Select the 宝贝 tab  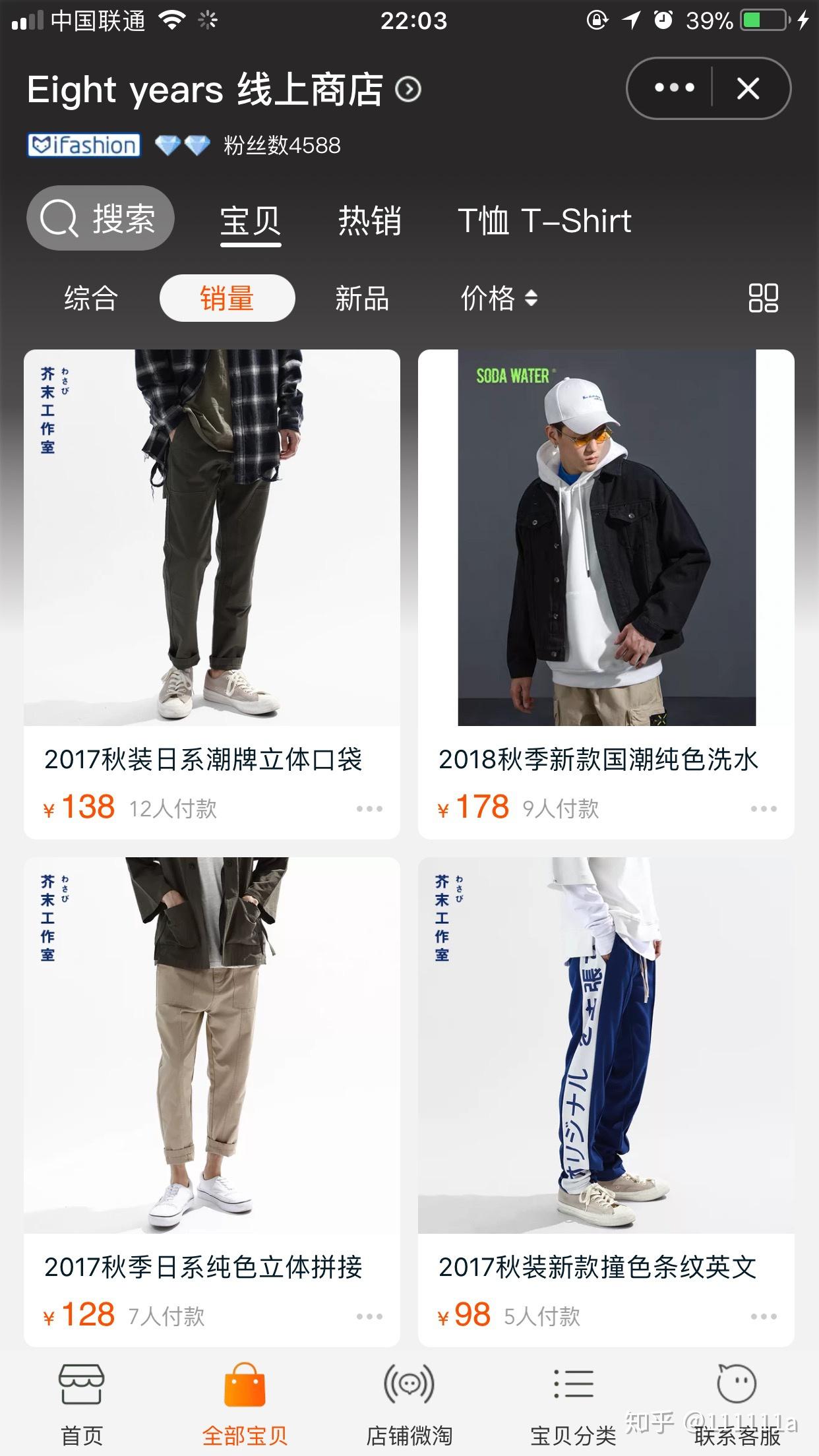click(251, 220)
